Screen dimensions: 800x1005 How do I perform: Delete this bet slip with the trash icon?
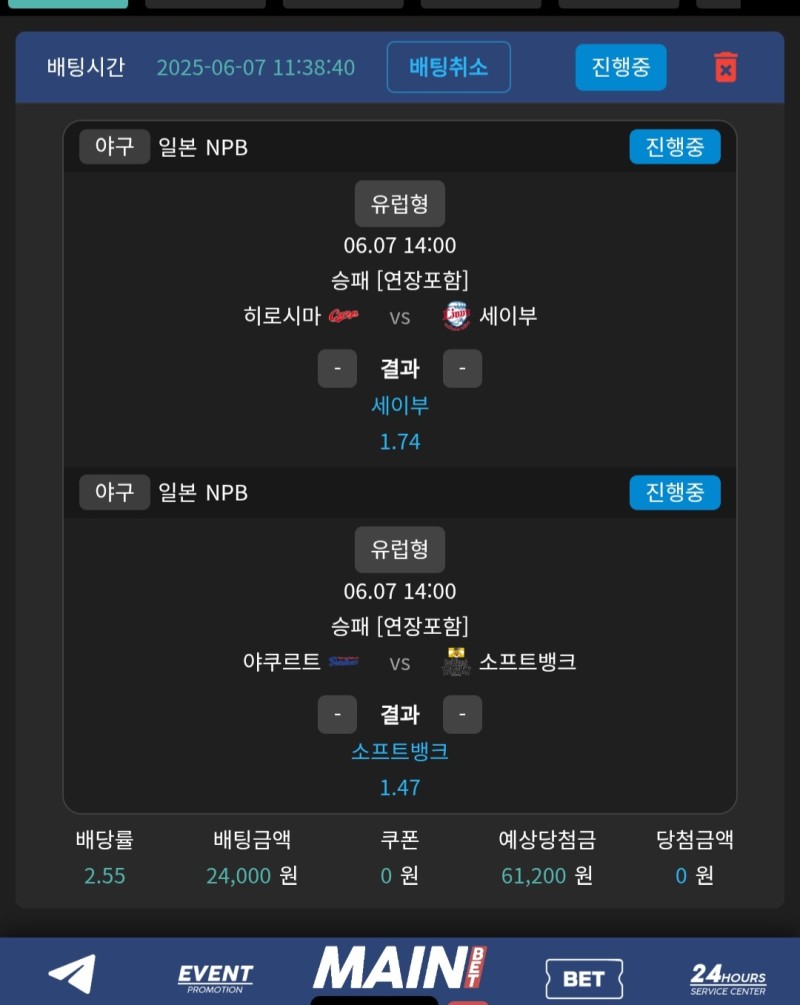point(725,67)
